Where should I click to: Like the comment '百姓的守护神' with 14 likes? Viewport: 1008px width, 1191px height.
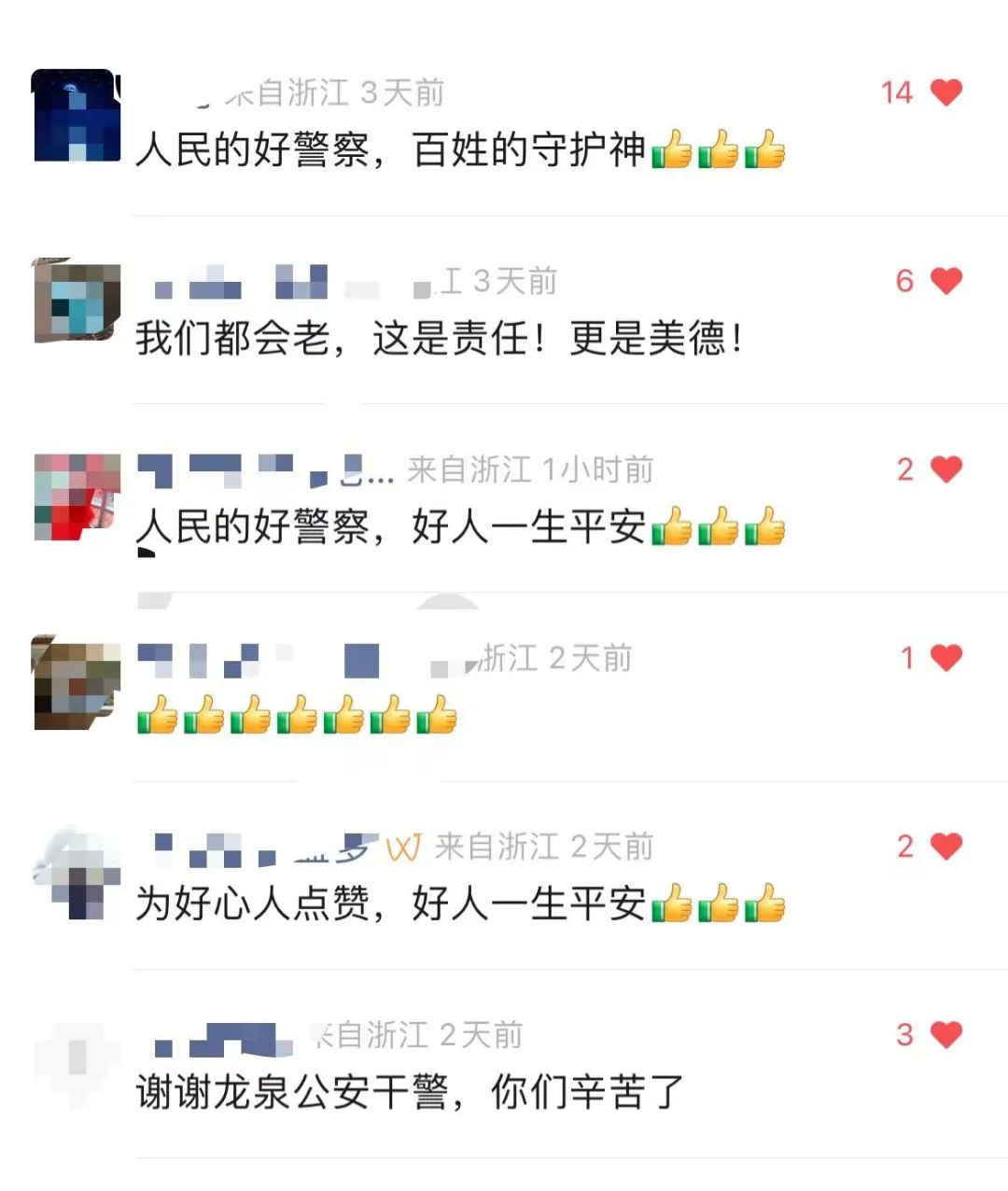(x=945, y=92)
